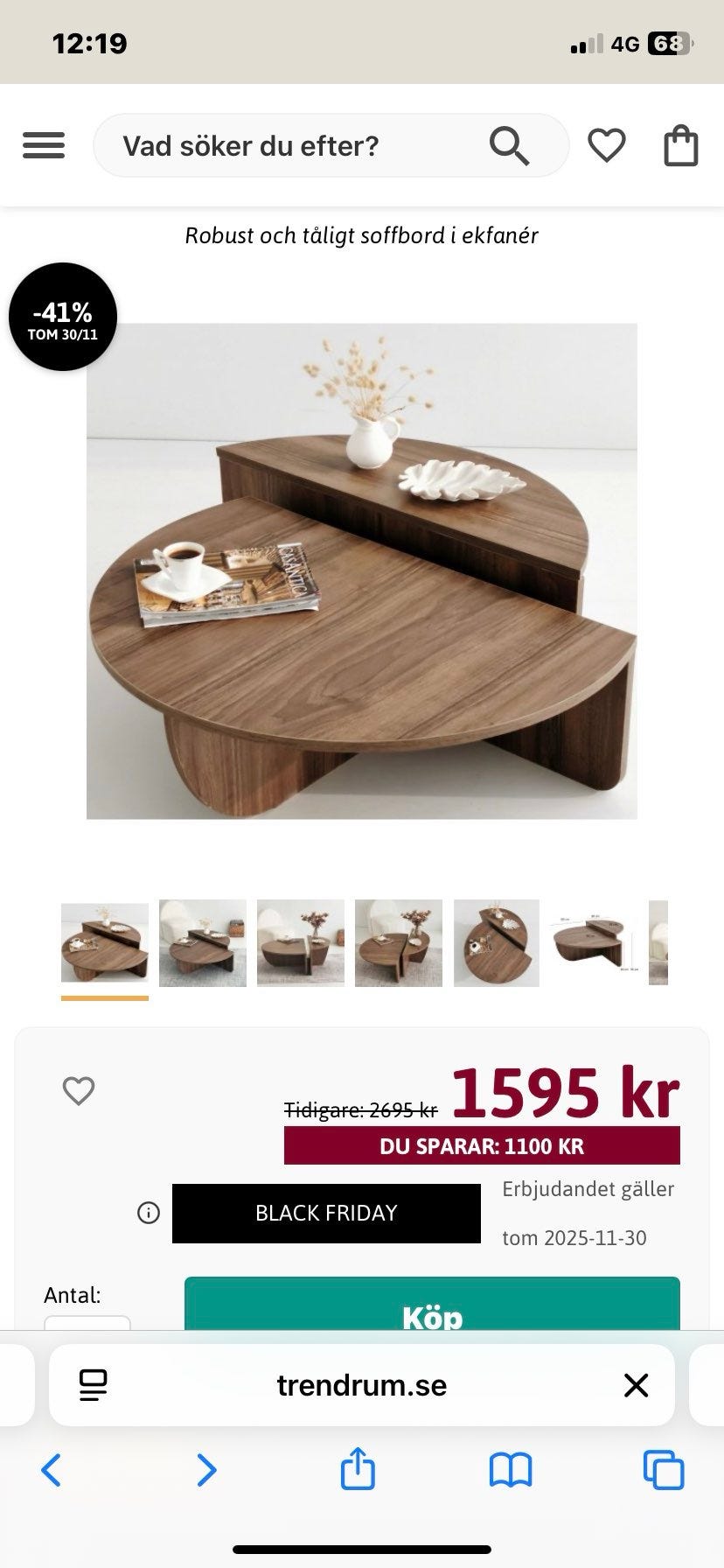Tap the magnifier icon to search
Viewport: 724px width, 1568px height.
click(x=510, y=145)
